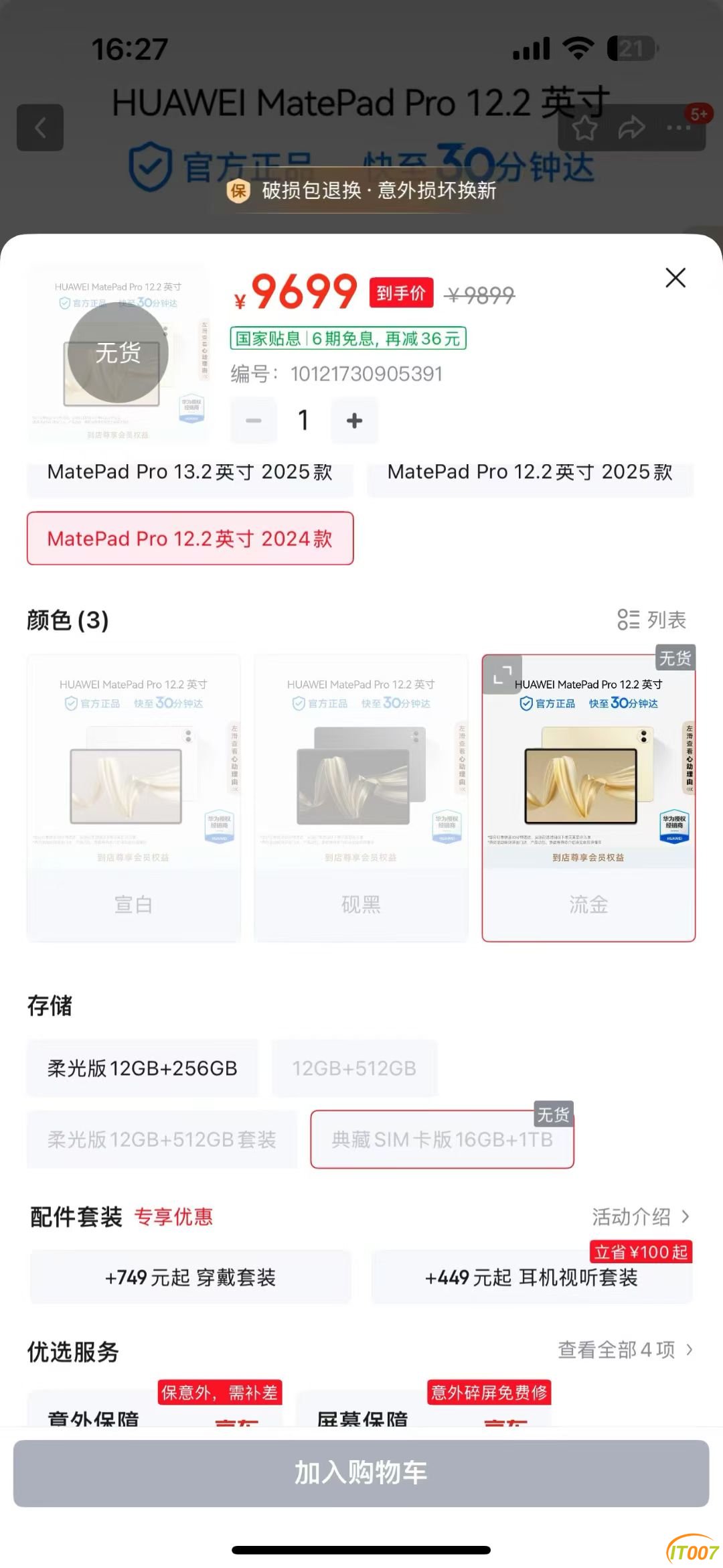Choose MatePad Pro 12.2英寸 2024款
The width and height of the screenshot is (723, 1568).
[190, 539]
